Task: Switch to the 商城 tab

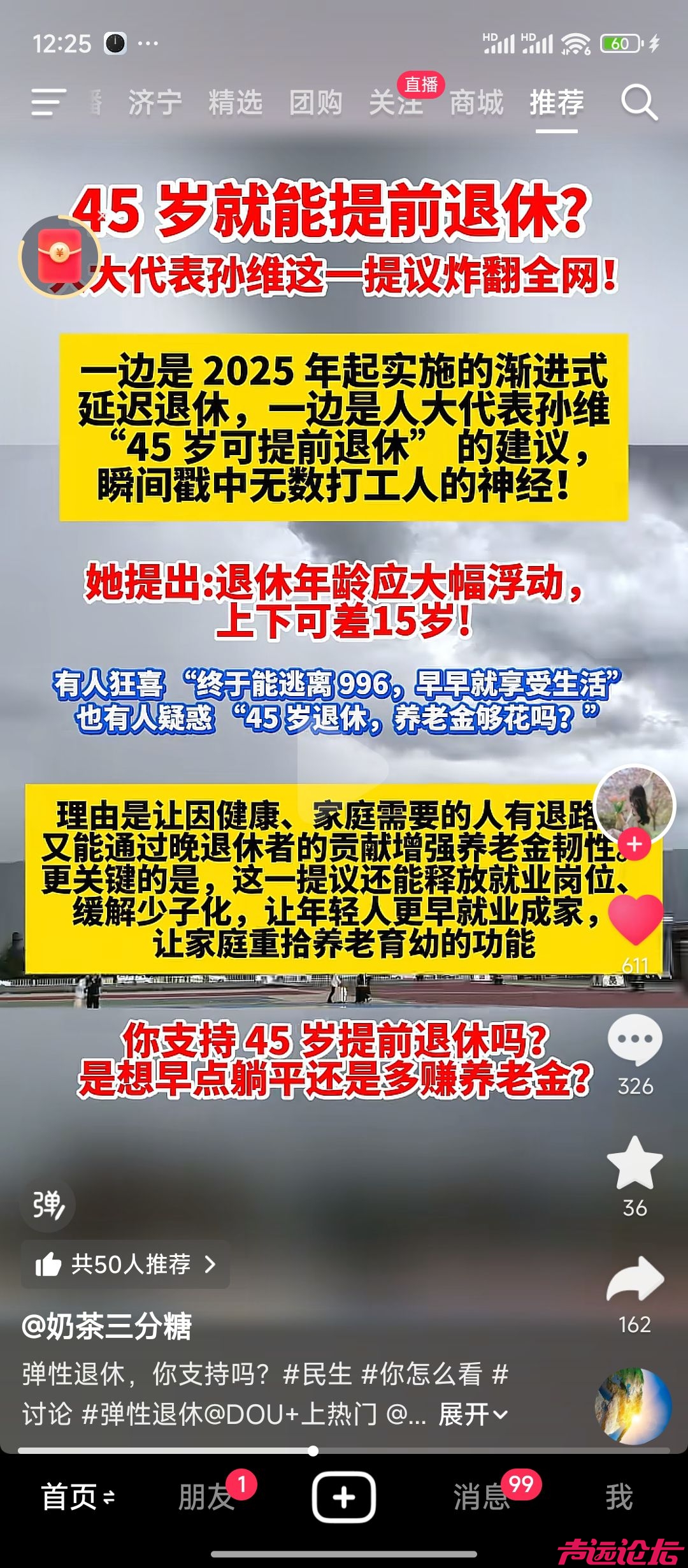Action: pyautogui.click(x=476, y=103)
